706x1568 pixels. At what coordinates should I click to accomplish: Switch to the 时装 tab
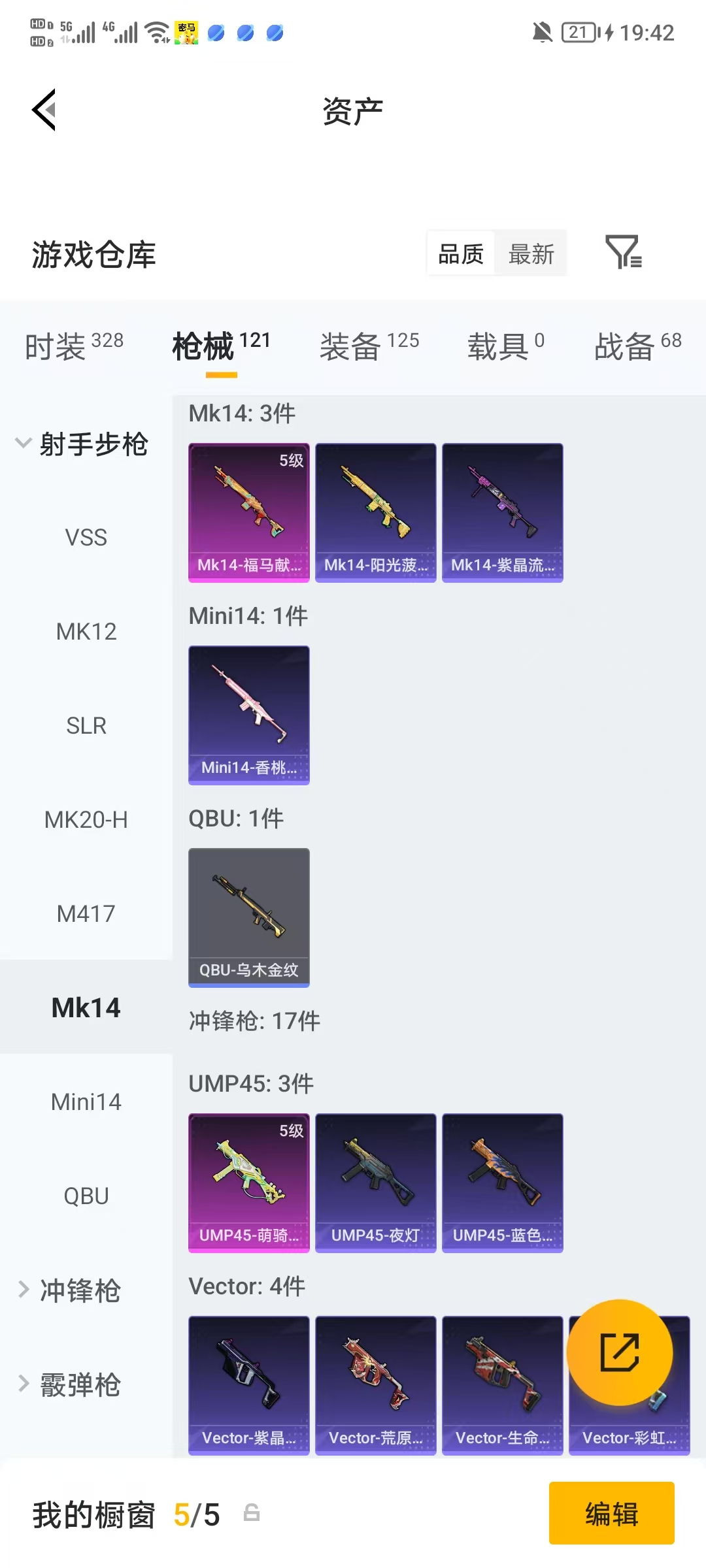point(74,346)
